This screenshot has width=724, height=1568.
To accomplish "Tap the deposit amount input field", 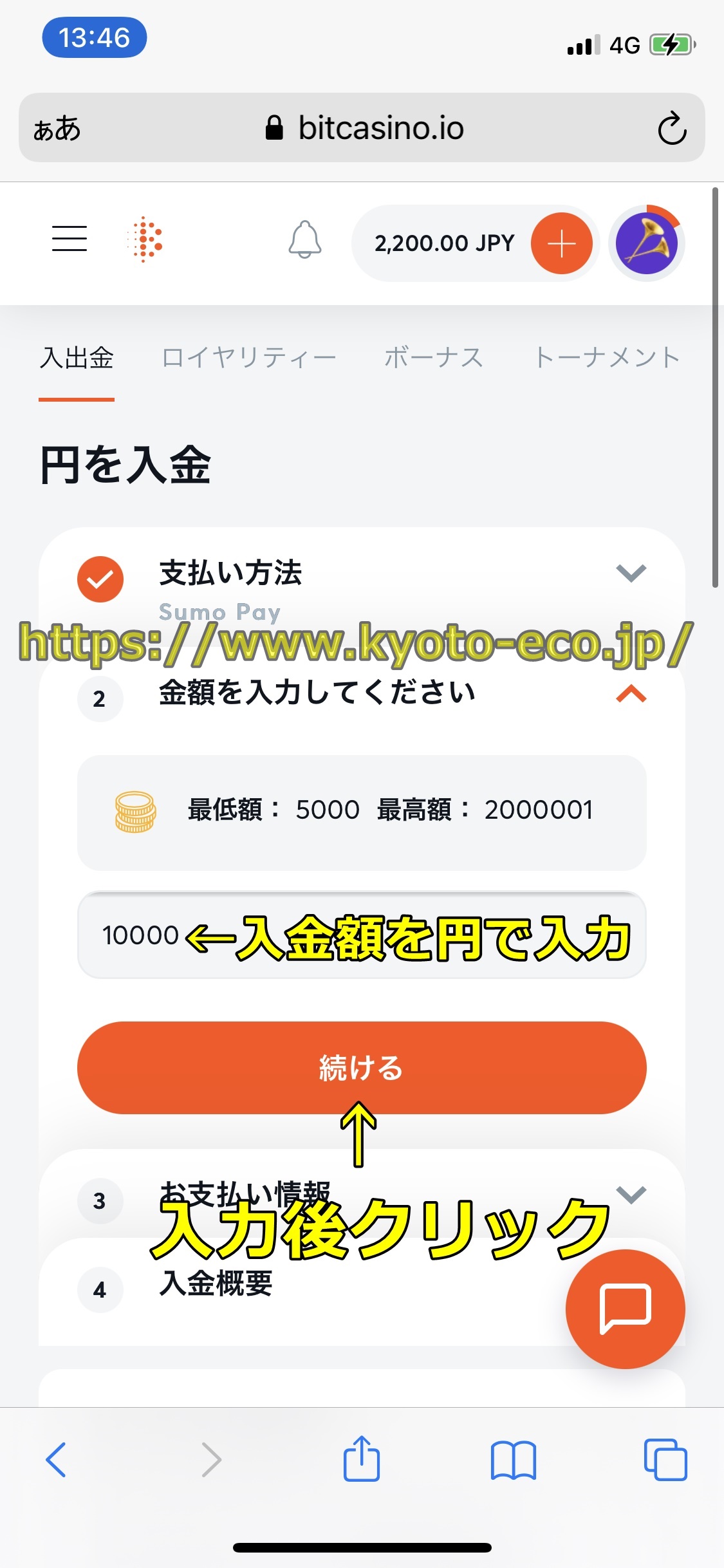I will click(x=361, y=935).
